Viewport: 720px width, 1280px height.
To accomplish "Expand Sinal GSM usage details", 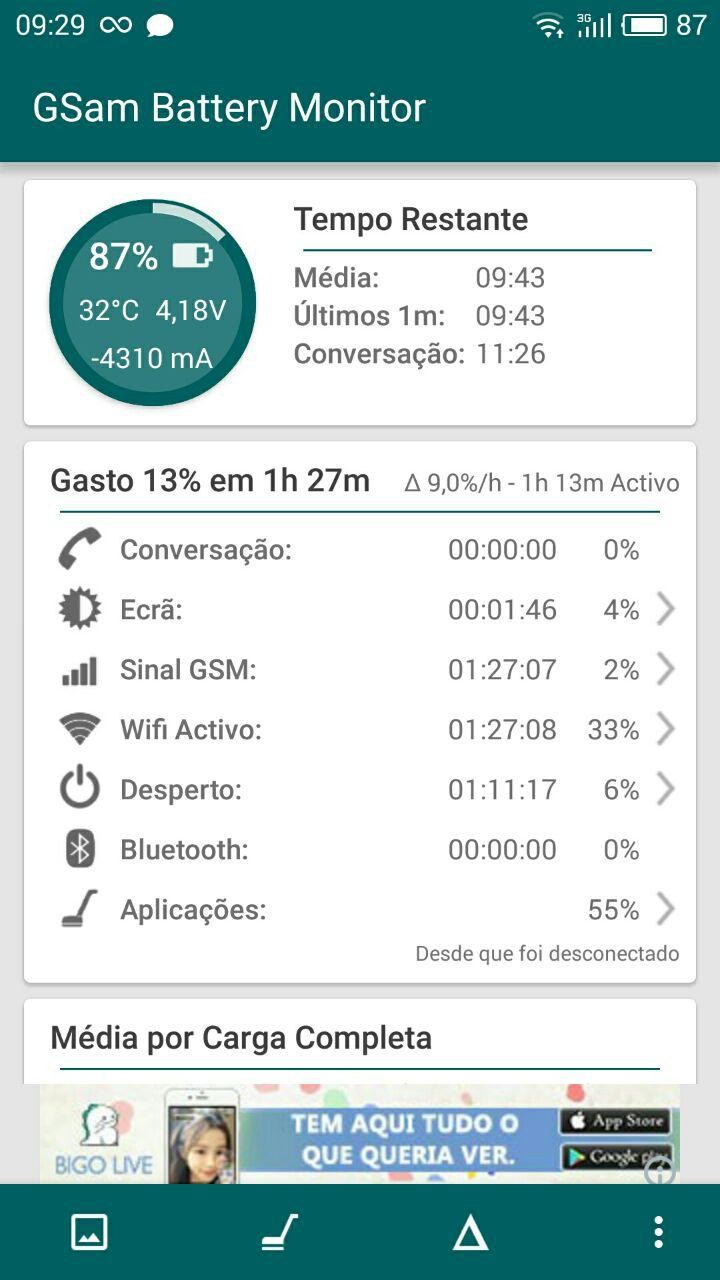I will tap(665, 669).
